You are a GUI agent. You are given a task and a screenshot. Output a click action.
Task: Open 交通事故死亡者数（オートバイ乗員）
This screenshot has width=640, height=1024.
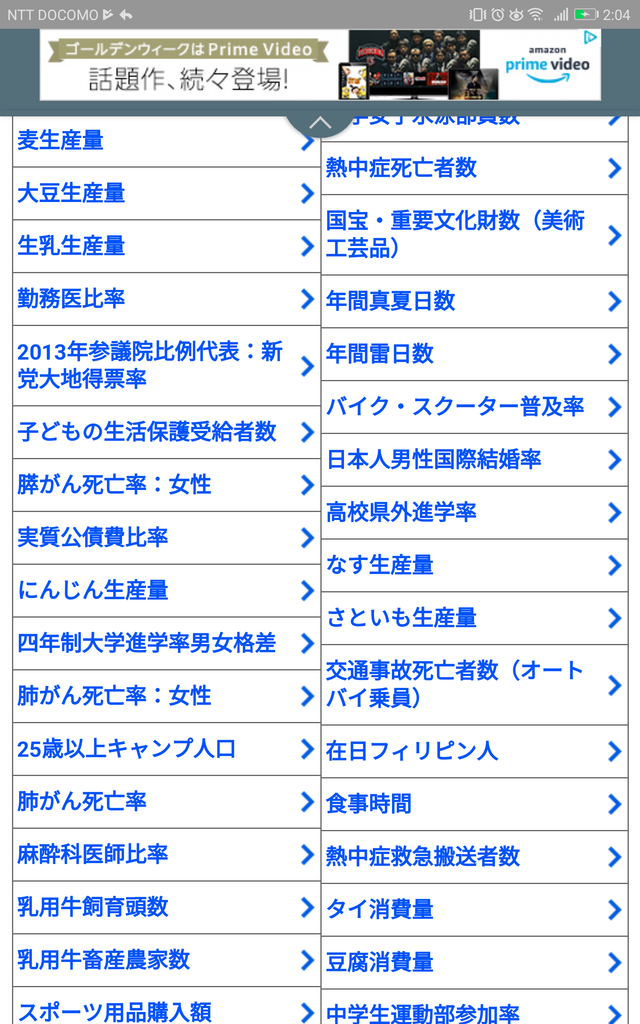point(475,685)
